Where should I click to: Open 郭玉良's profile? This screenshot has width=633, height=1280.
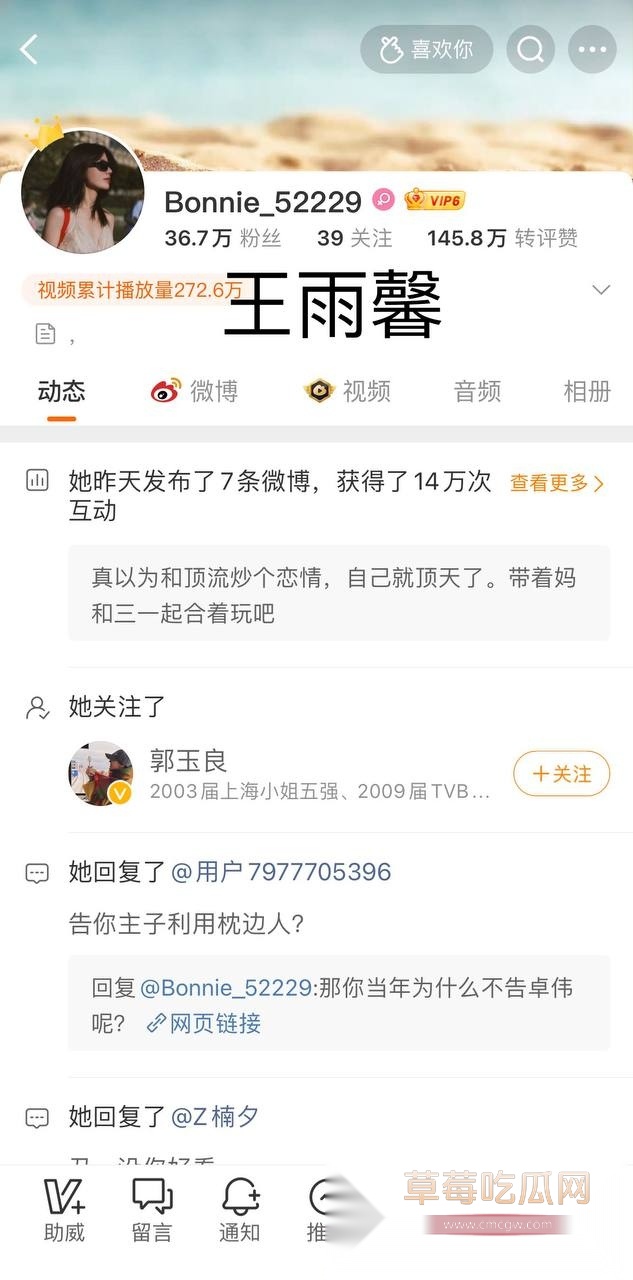pyautogui.click(x=188, y=762)
